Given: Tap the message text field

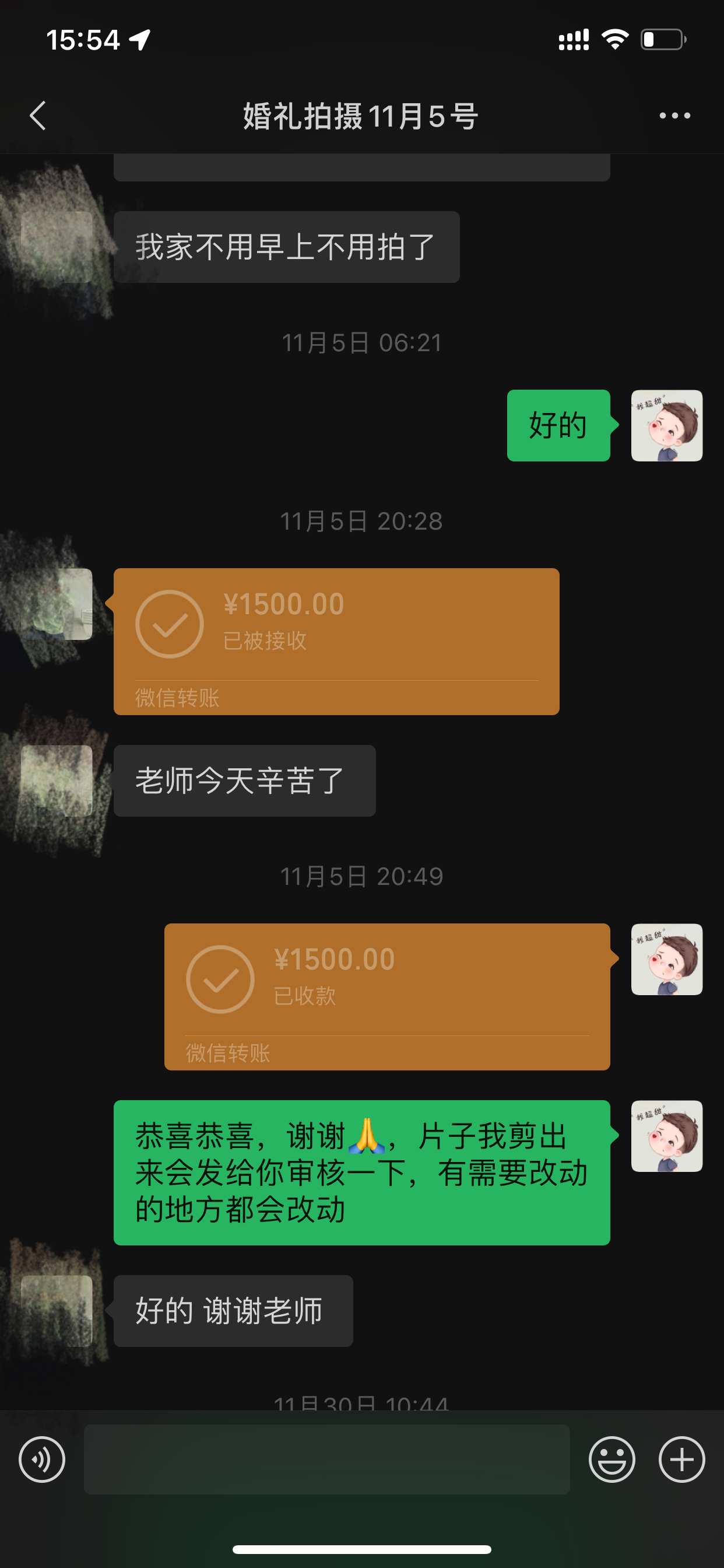Looking at the screenshot, I should (326, 1459).
